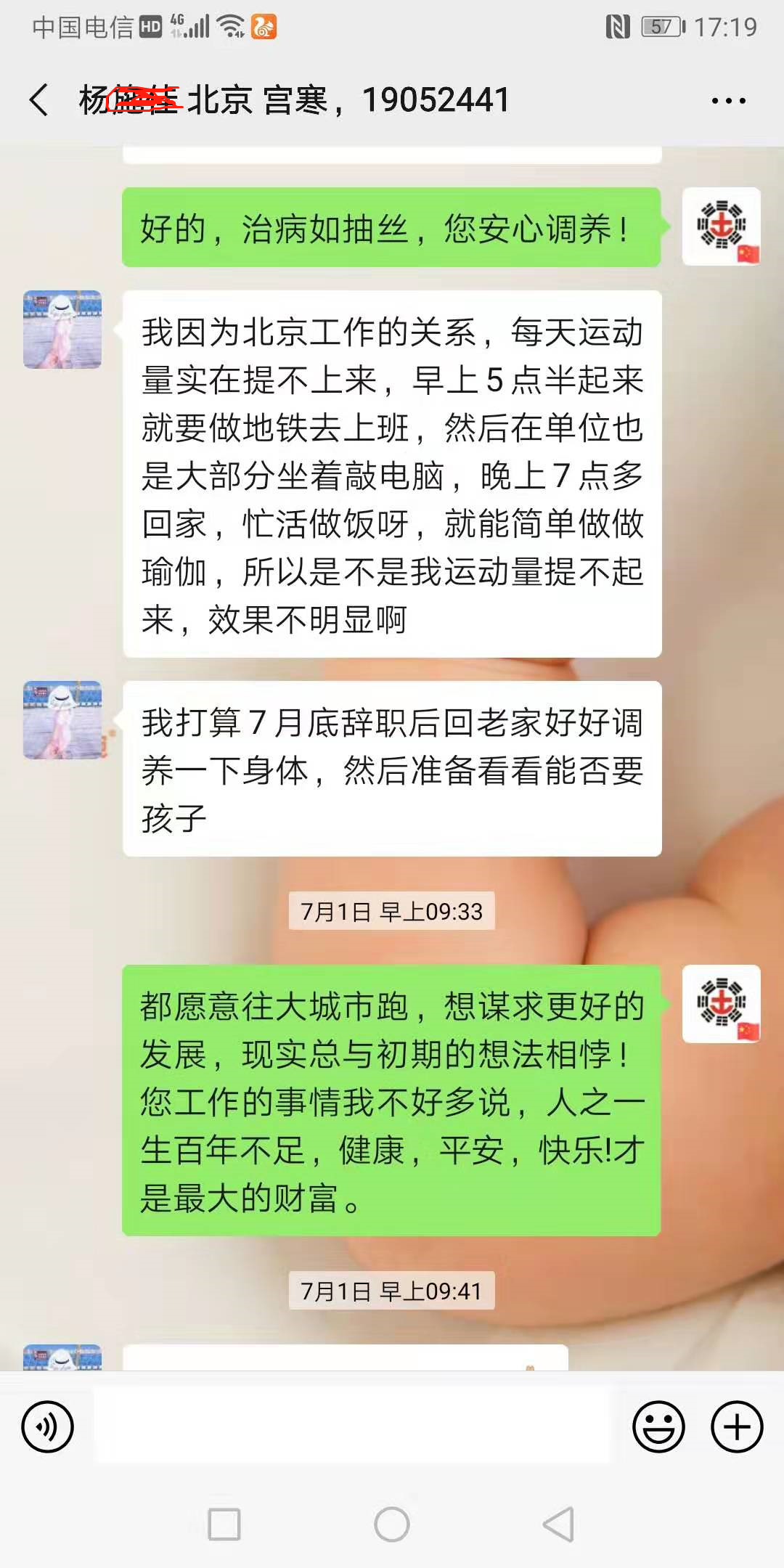Go back to the chat list
Screen dimensions: 784x1568
[x=39, y=99]
